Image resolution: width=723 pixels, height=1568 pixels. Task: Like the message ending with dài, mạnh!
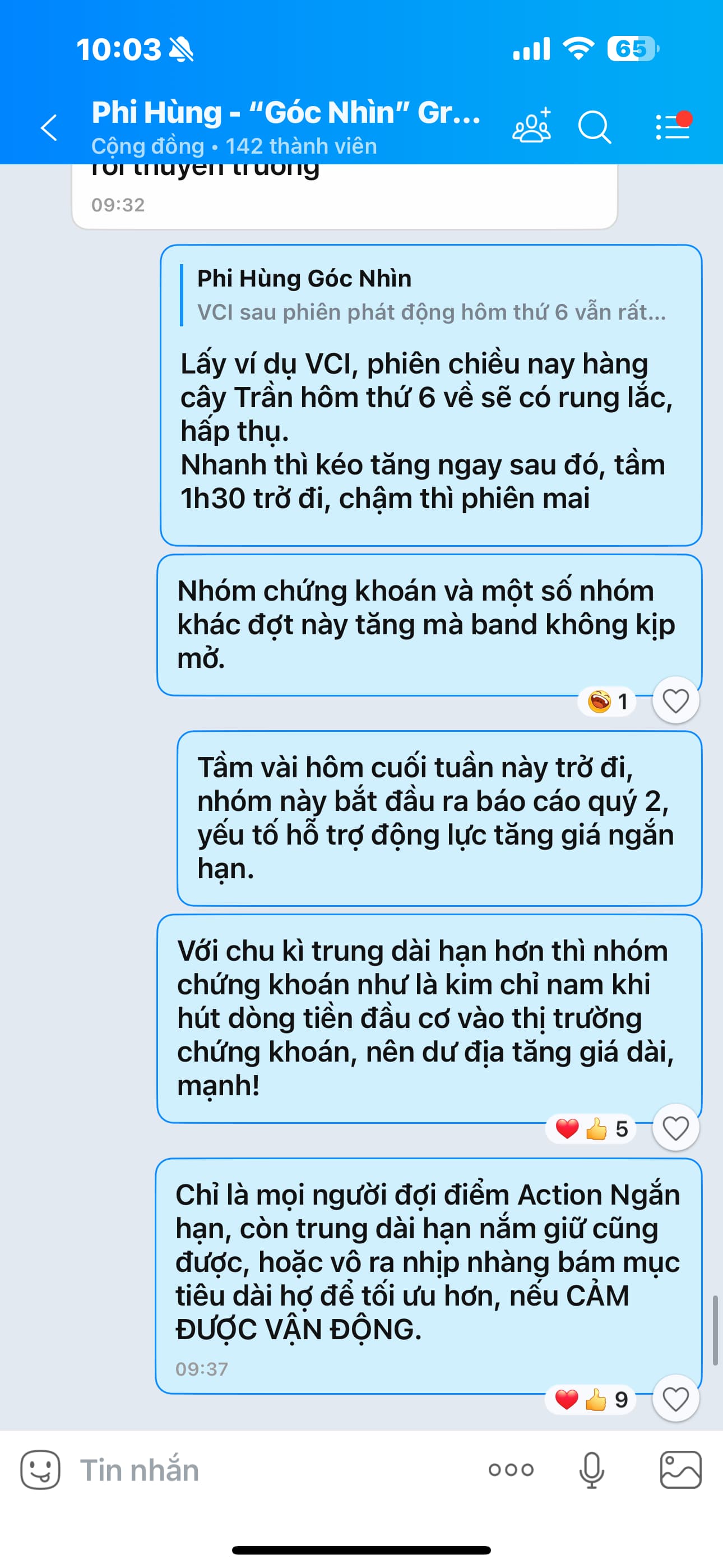(x=675, y=1128)
